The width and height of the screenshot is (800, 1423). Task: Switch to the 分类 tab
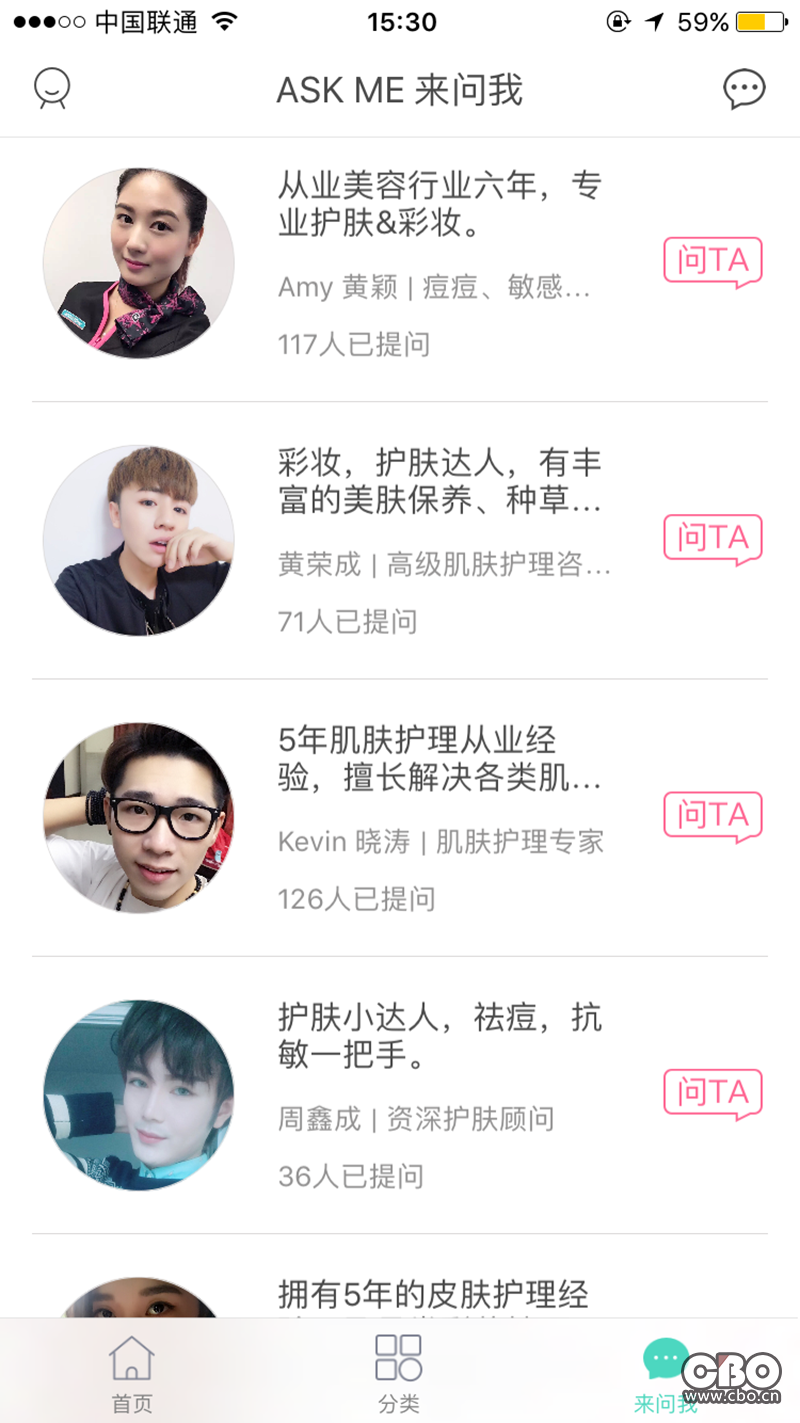399,1374
